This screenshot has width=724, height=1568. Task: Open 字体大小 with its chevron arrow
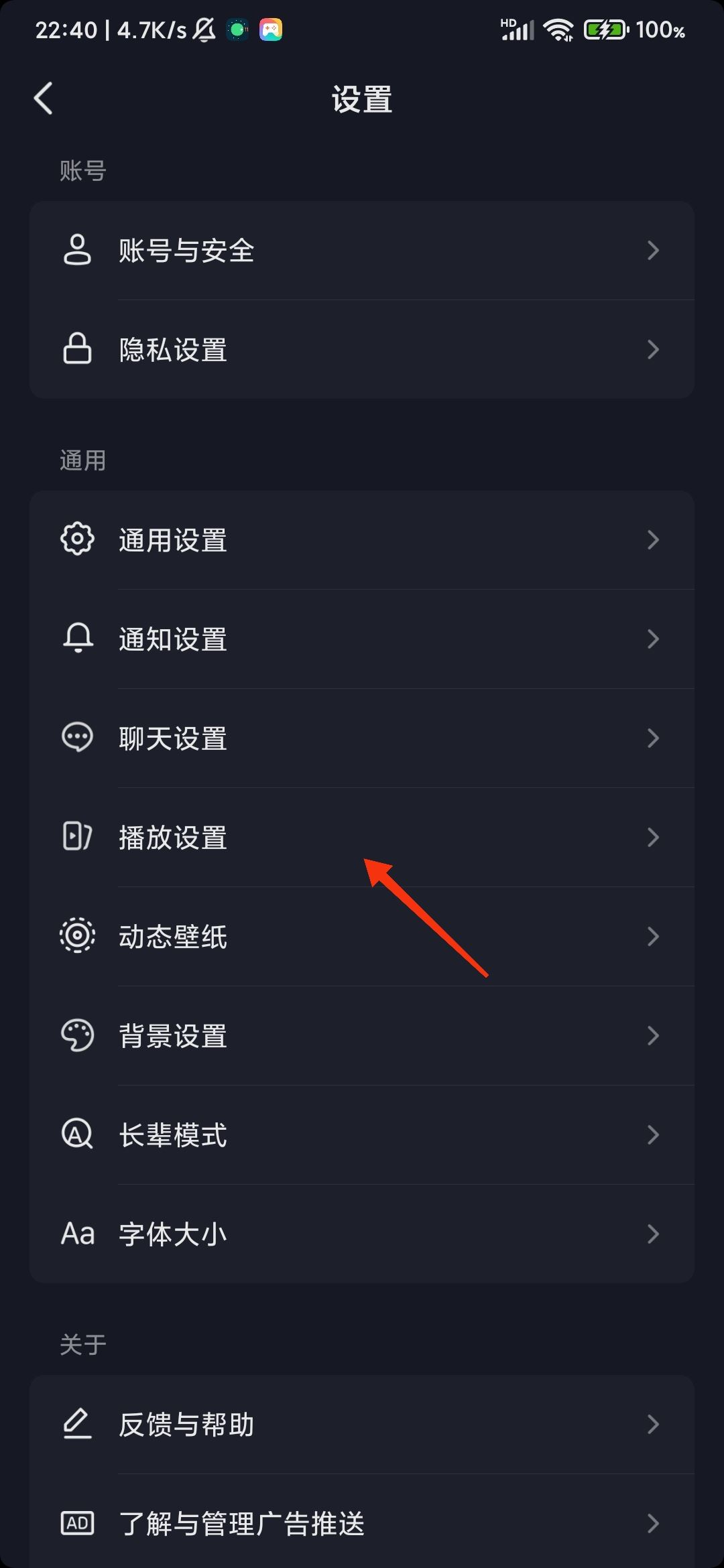(x=654, y=1233)
